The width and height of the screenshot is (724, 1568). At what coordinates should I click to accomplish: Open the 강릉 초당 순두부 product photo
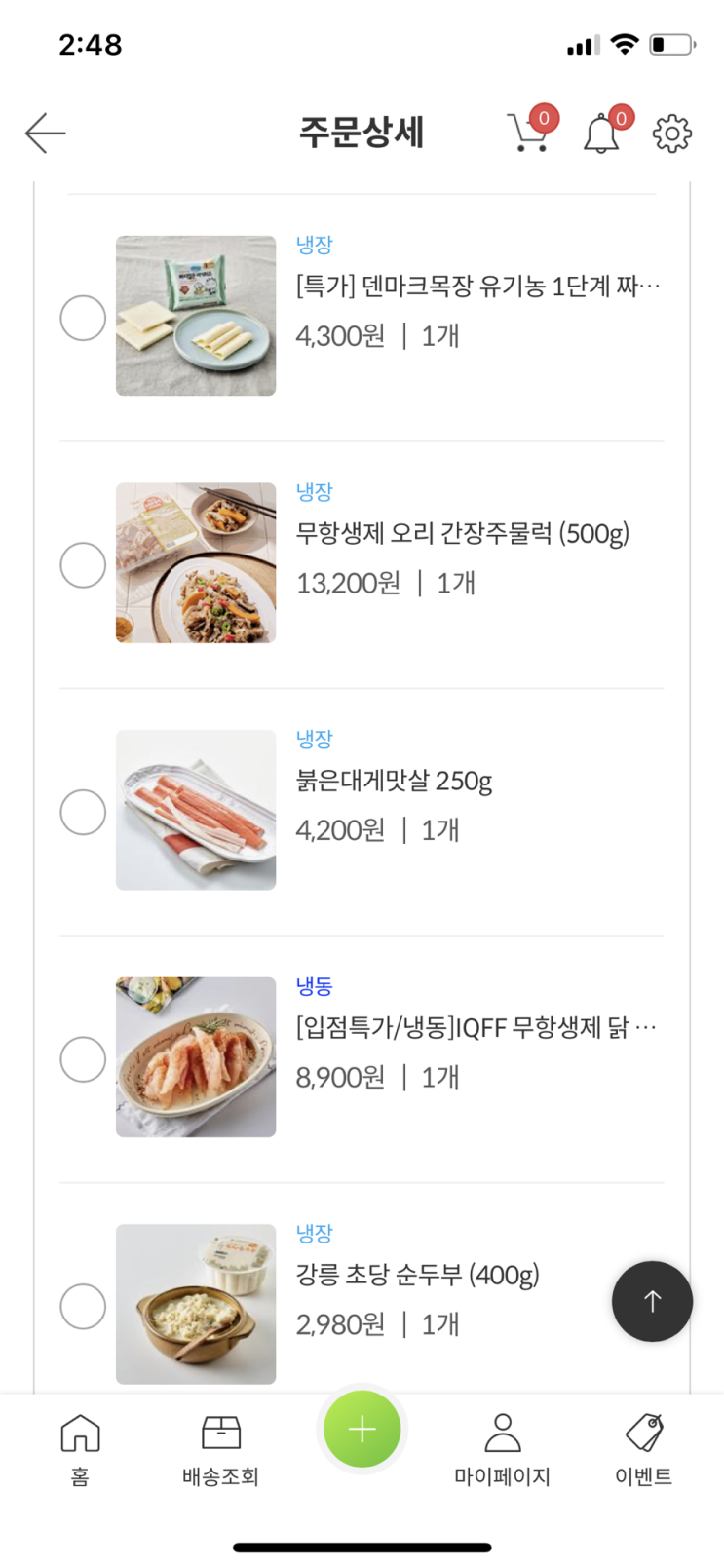[196, 1304]
